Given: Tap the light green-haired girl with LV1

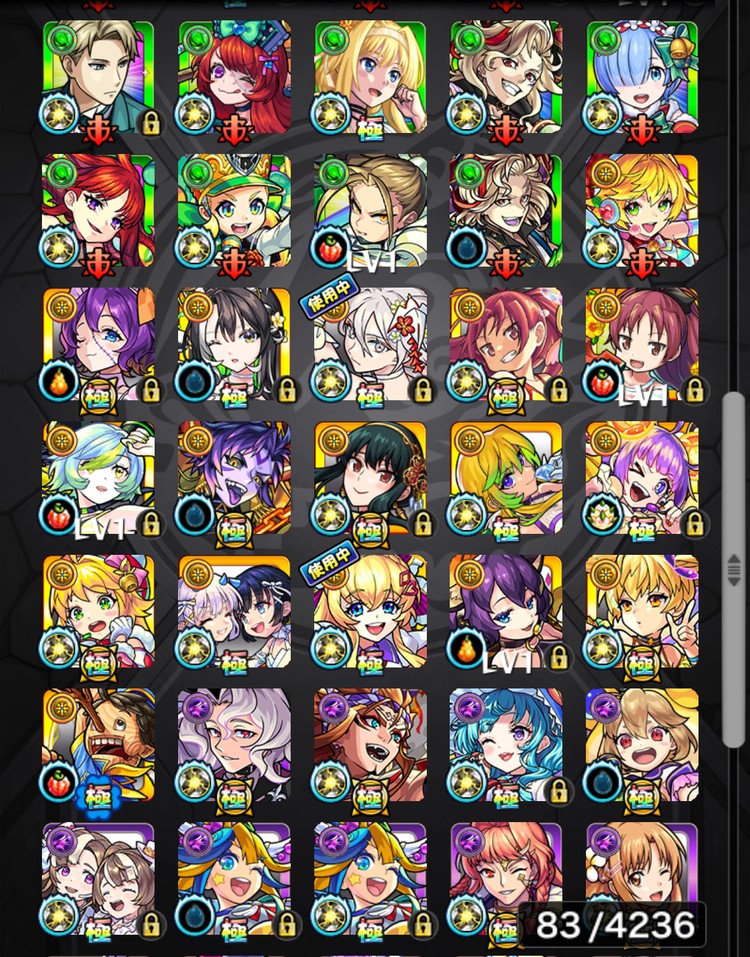Looking at the screenshot, I should [x=98, y=478].
